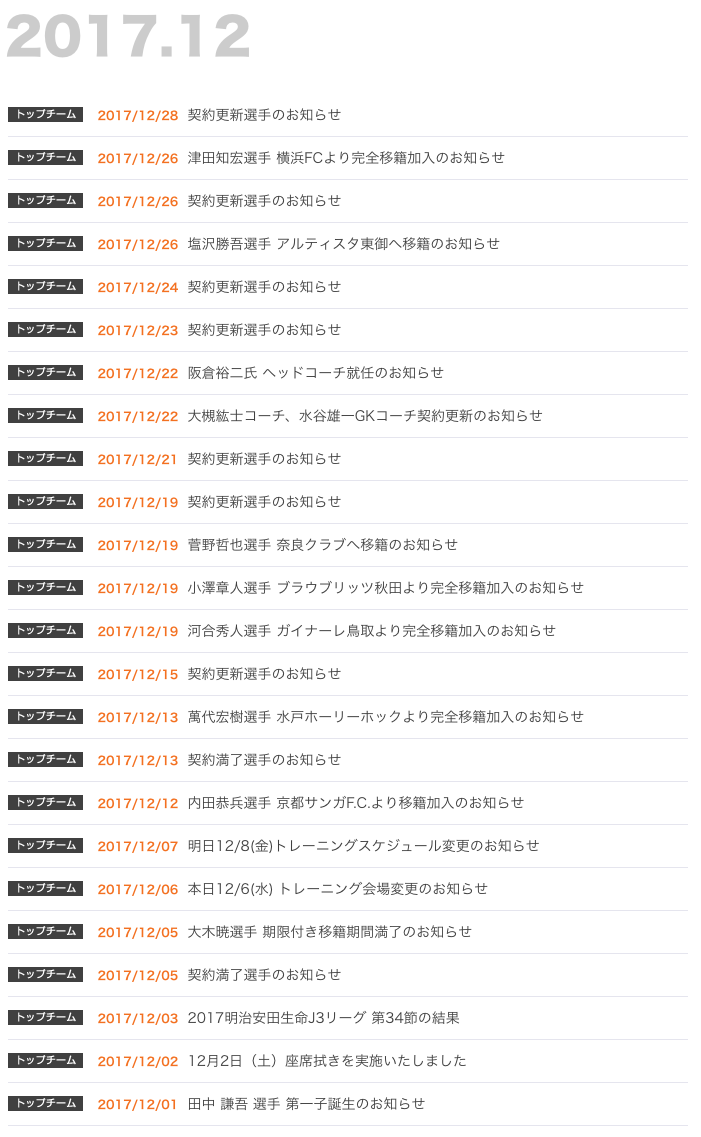701x1137 pixels.
Task: Open 河合秀人選手 ガイナーレ鳥取より加入 news
Action: [x=372, y=632]
